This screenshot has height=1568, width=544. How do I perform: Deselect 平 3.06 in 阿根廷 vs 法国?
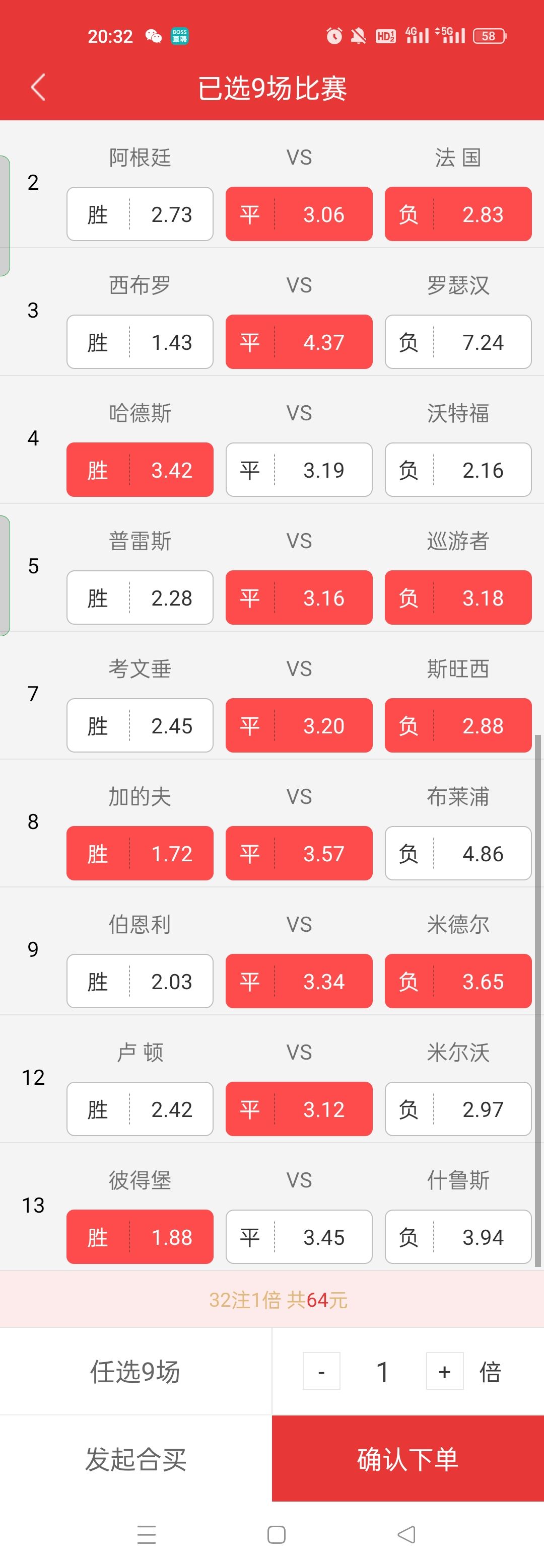point(299,214)
